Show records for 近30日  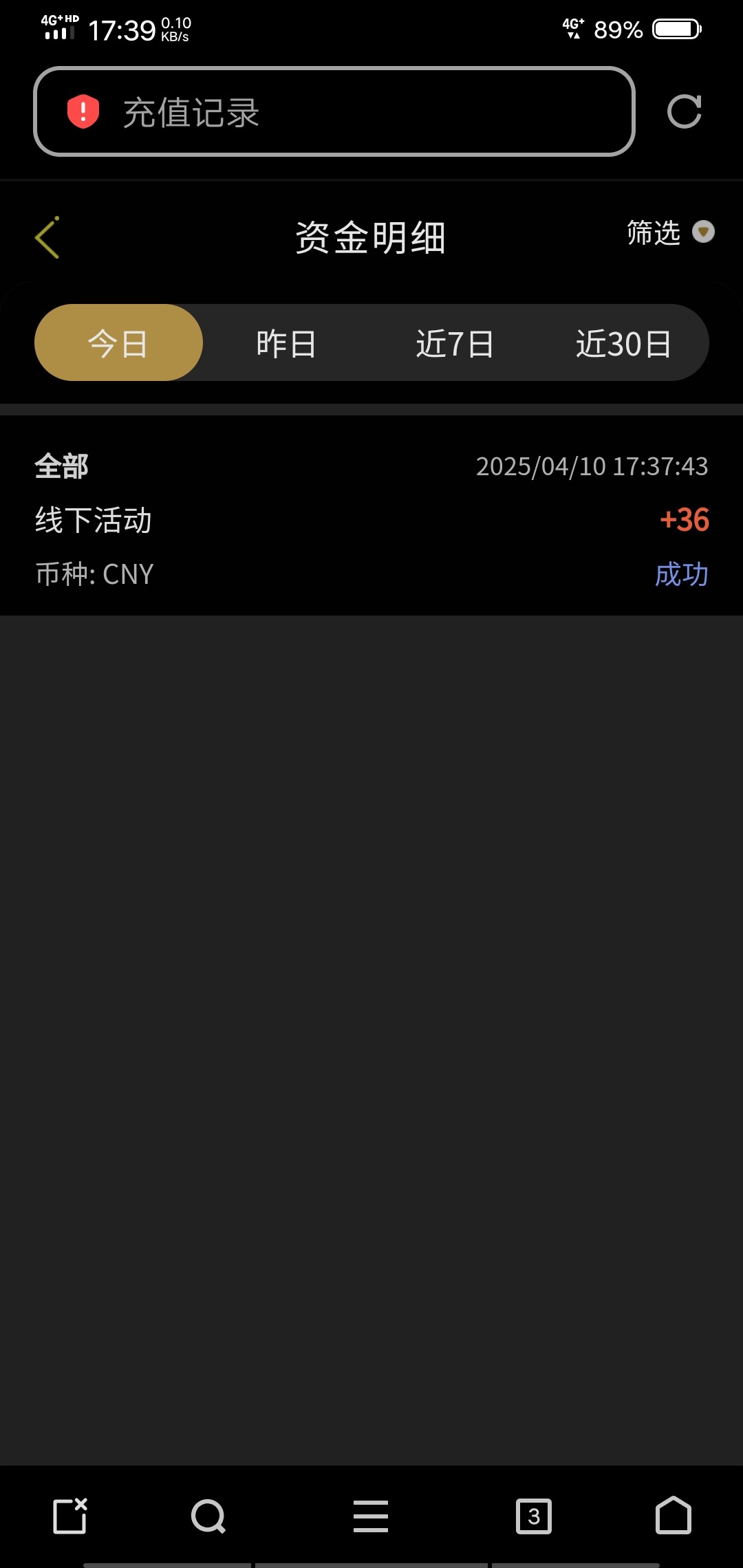[623, 343]
